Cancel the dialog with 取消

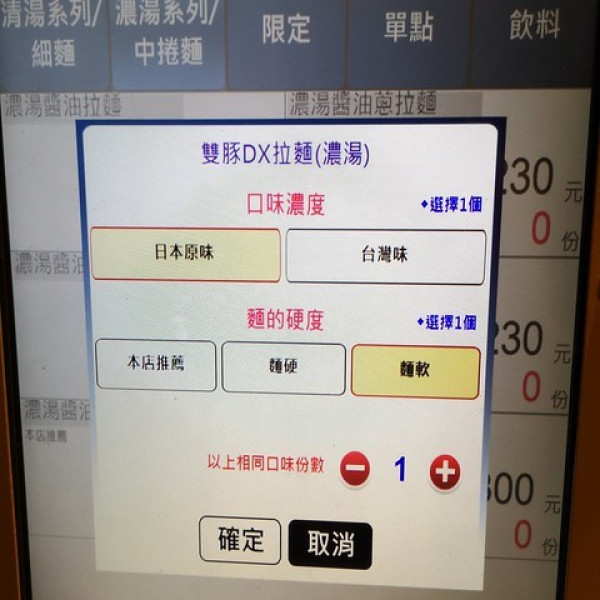330,544
